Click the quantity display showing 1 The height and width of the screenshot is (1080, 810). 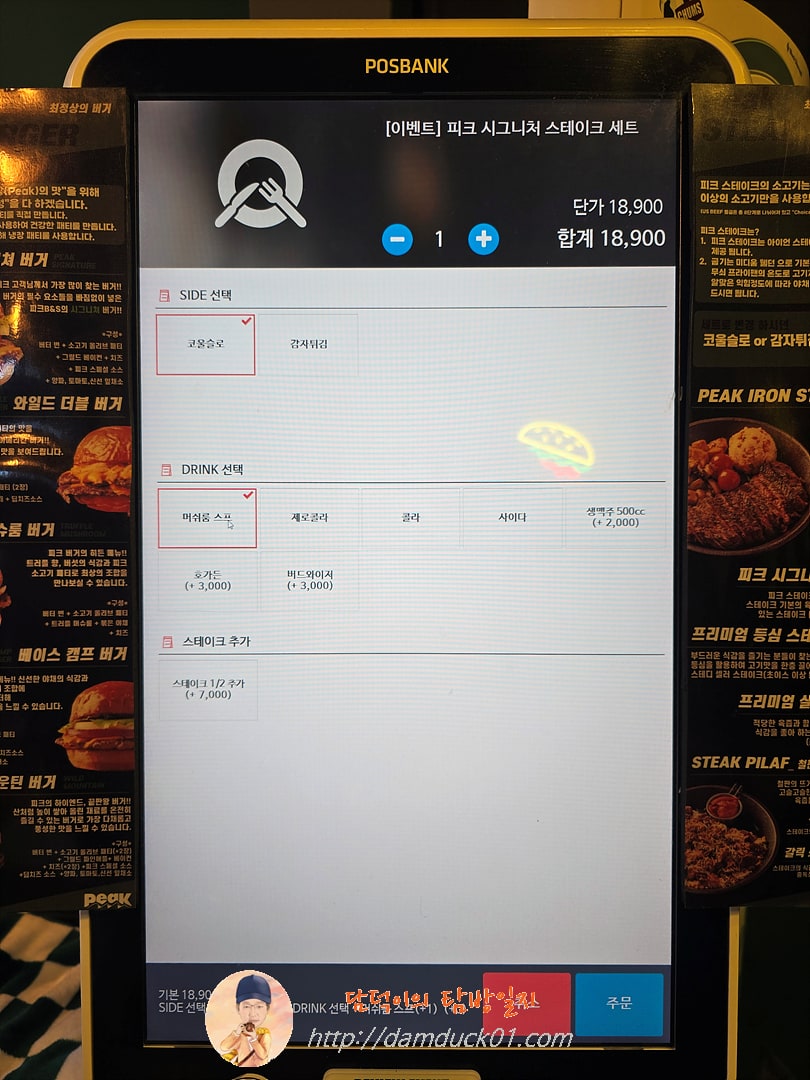(x=440, y=239)
